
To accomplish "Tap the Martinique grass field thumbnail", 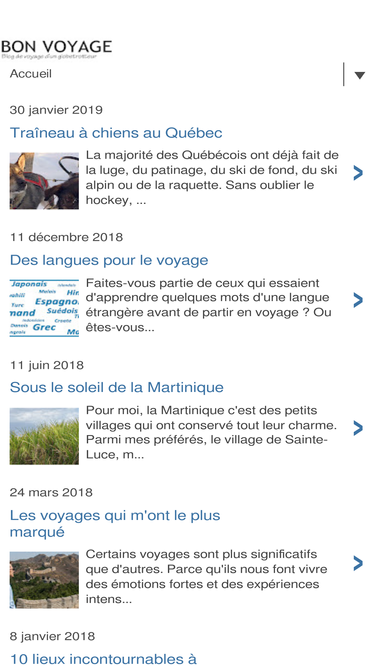I will pyautogui.click(x=44, y=436).
